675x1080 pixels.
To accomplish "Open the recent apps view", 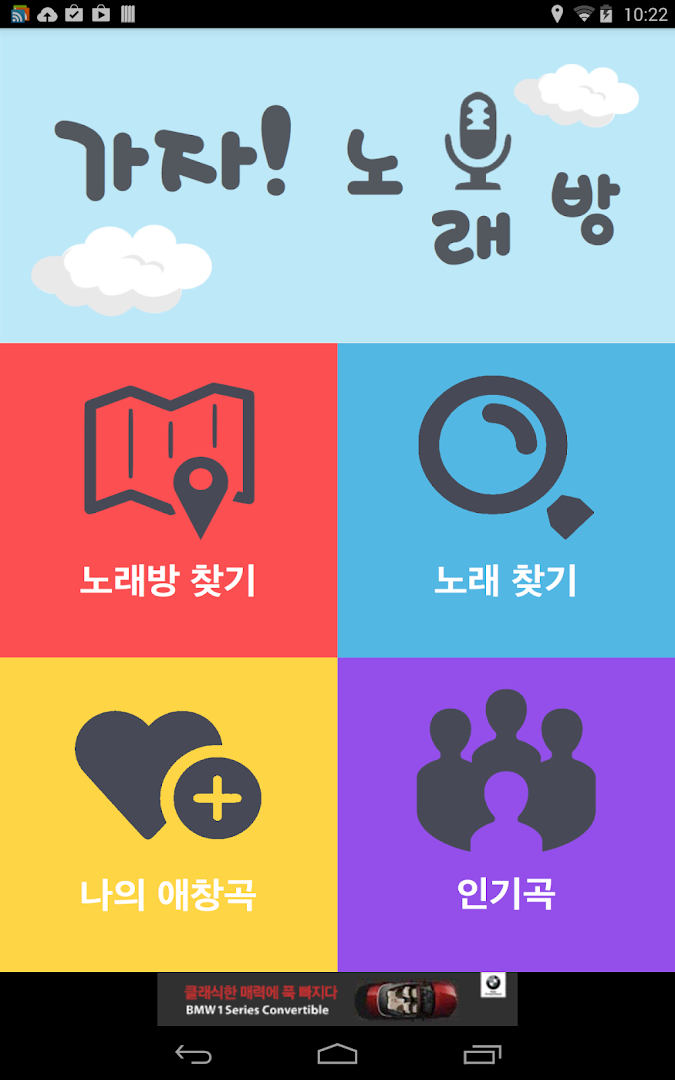I will click(482, 1054).
